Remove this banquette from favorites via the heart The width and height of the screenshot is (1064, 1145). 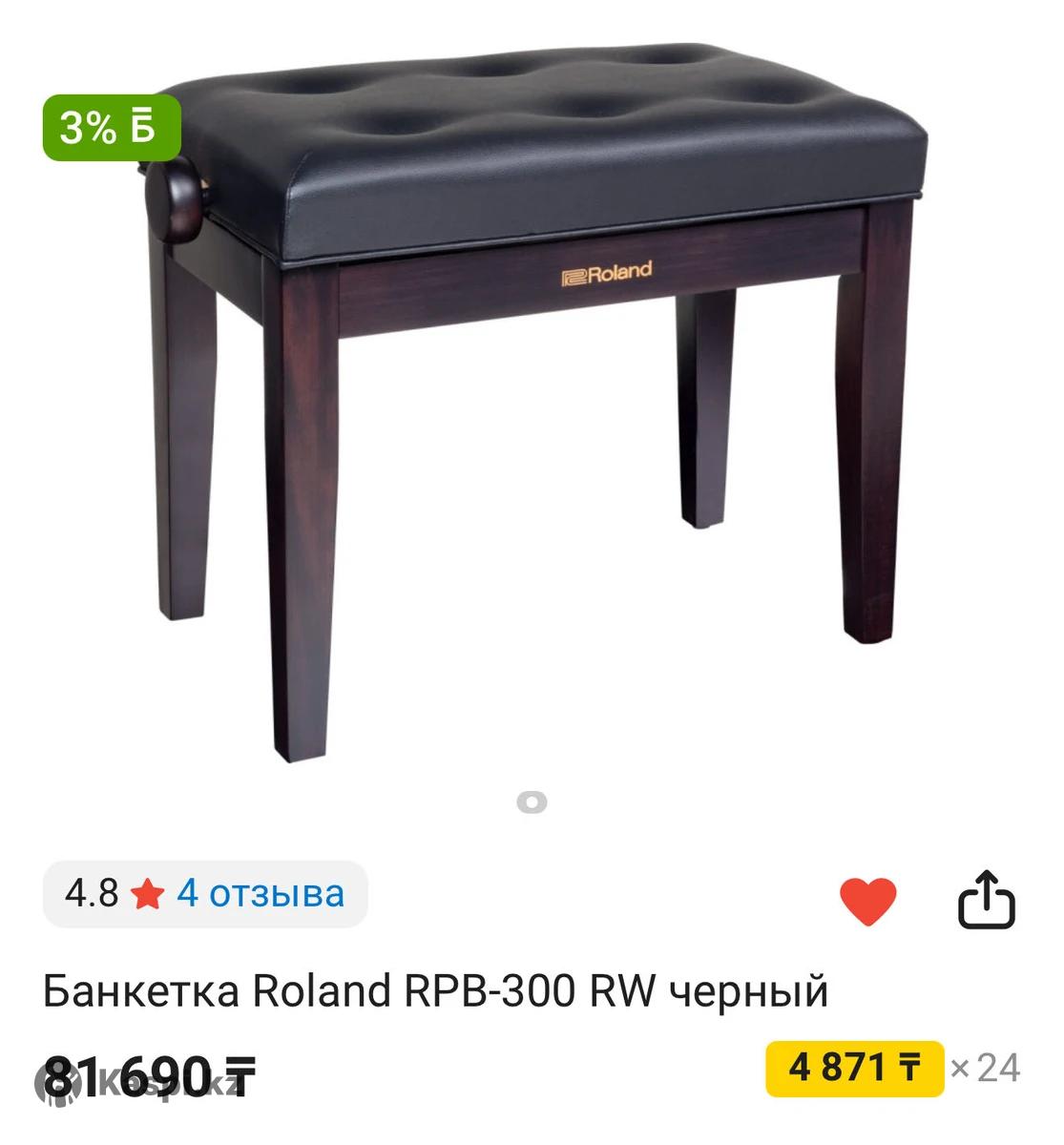867,900
